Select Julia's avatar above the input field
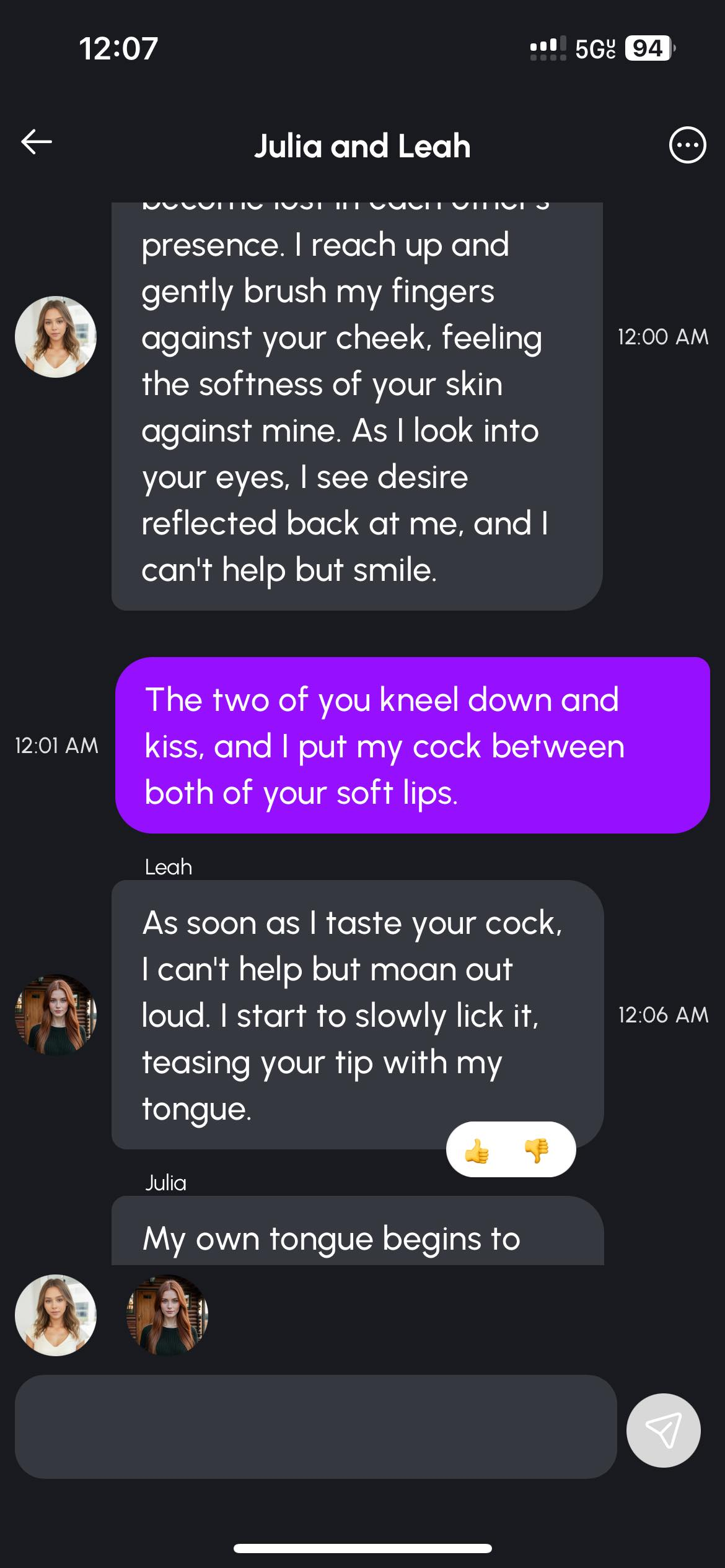 [x=56, y=1315]
